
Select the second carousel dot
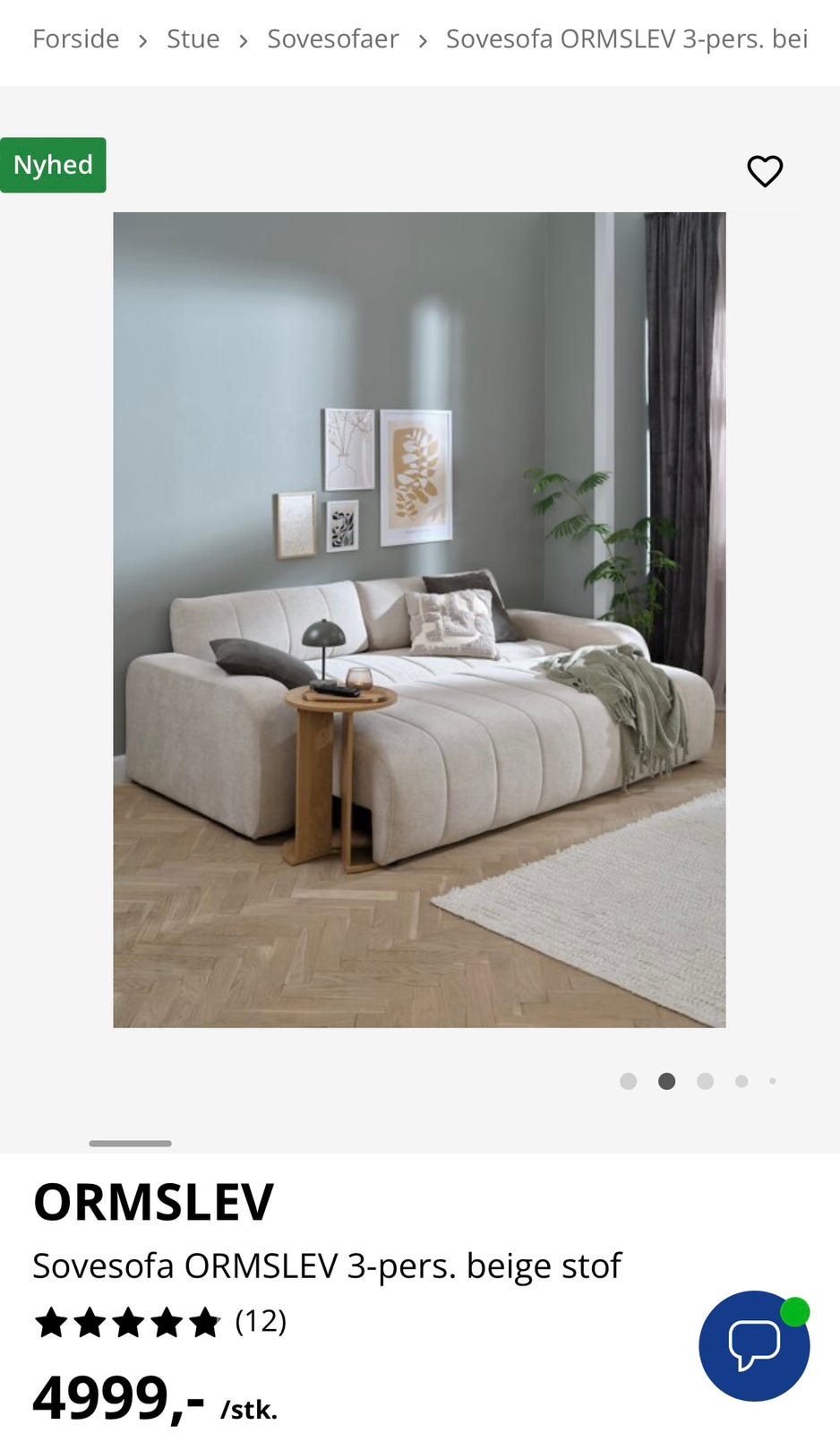tap(667, 1080)
